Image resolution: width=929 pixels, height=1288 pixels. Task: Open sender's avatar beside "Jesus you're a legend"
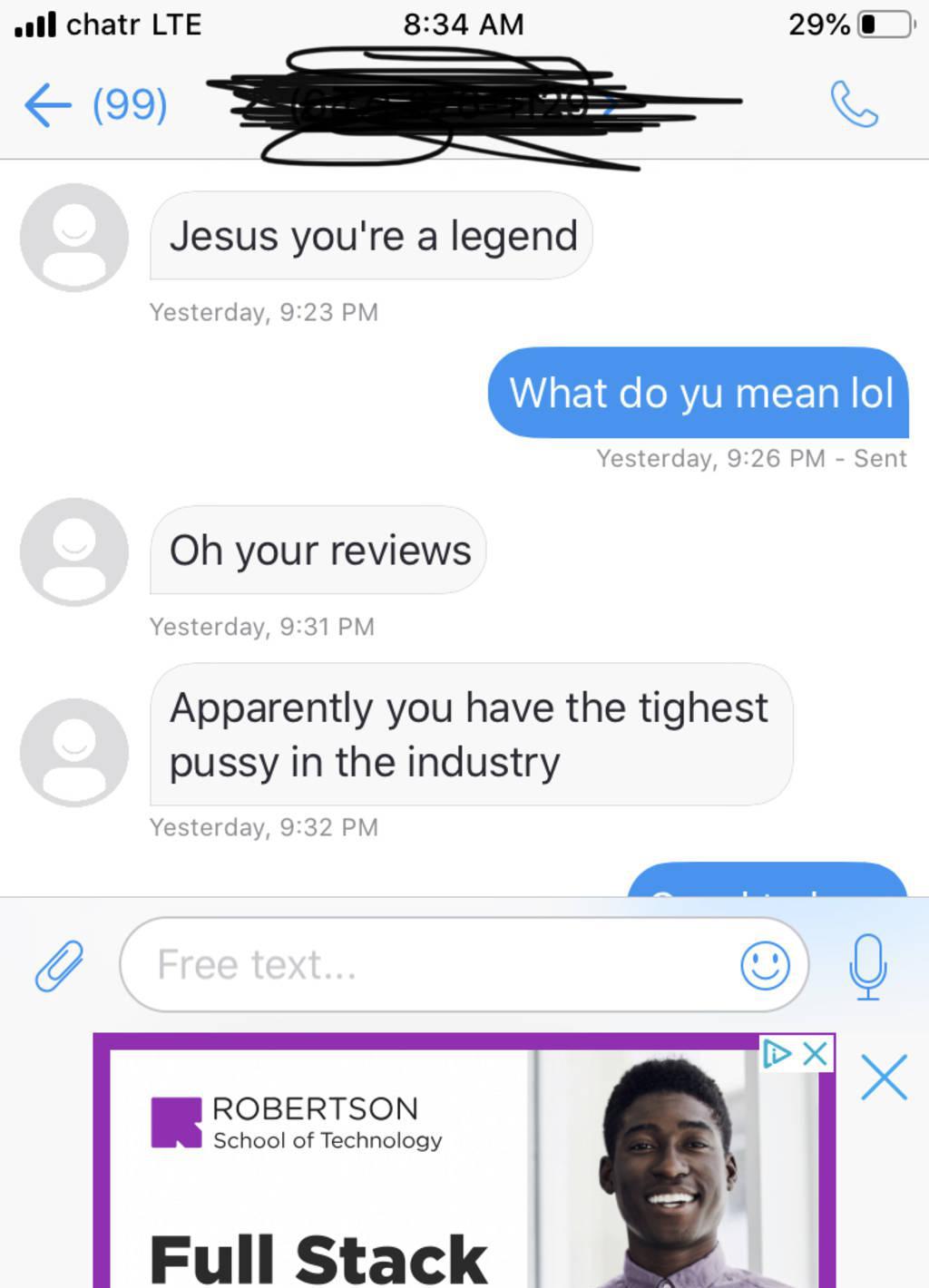(x=74, y=238)
